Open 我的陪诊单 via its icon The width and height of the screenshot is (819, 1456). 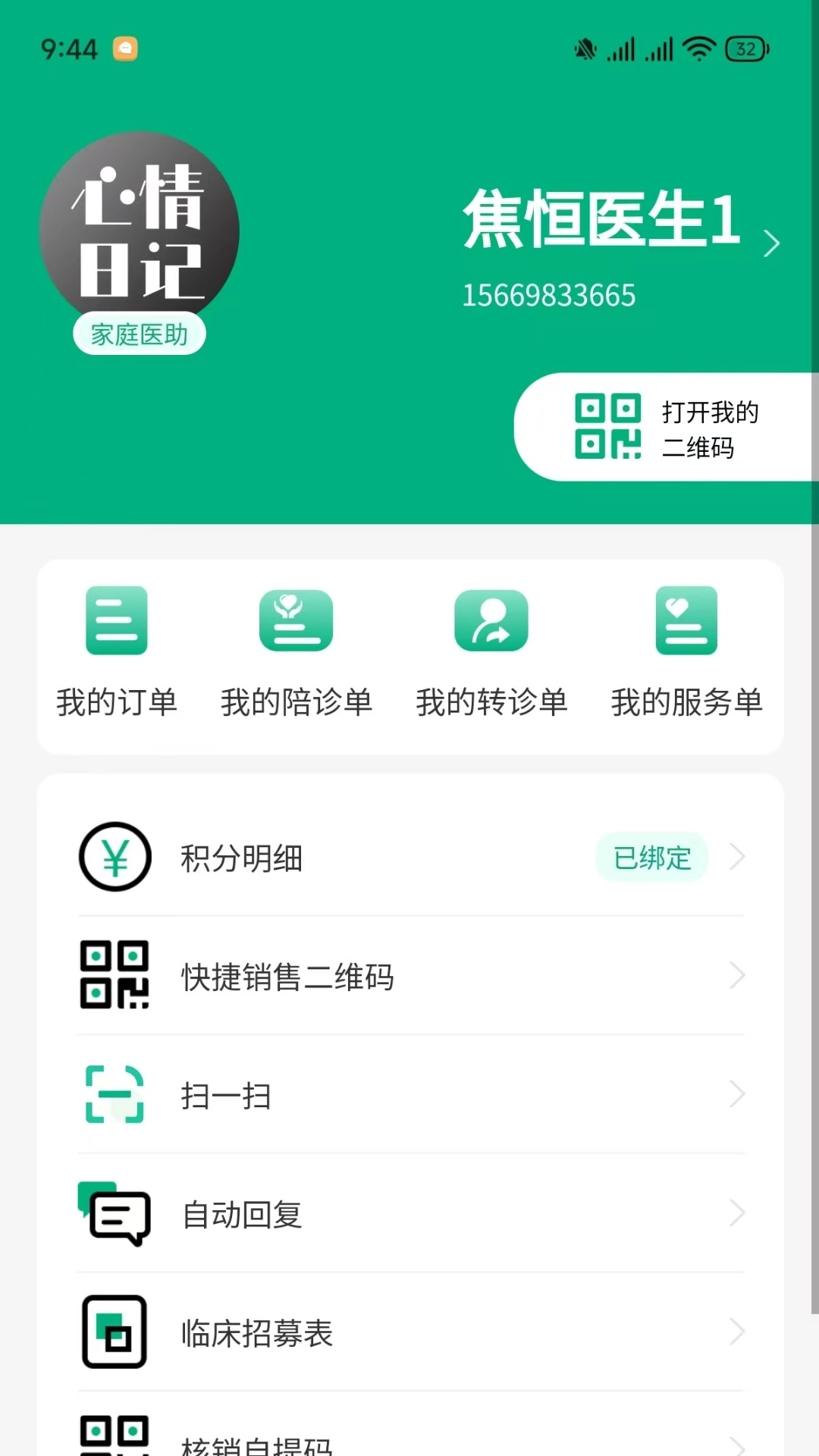click(x=297, y=620)
